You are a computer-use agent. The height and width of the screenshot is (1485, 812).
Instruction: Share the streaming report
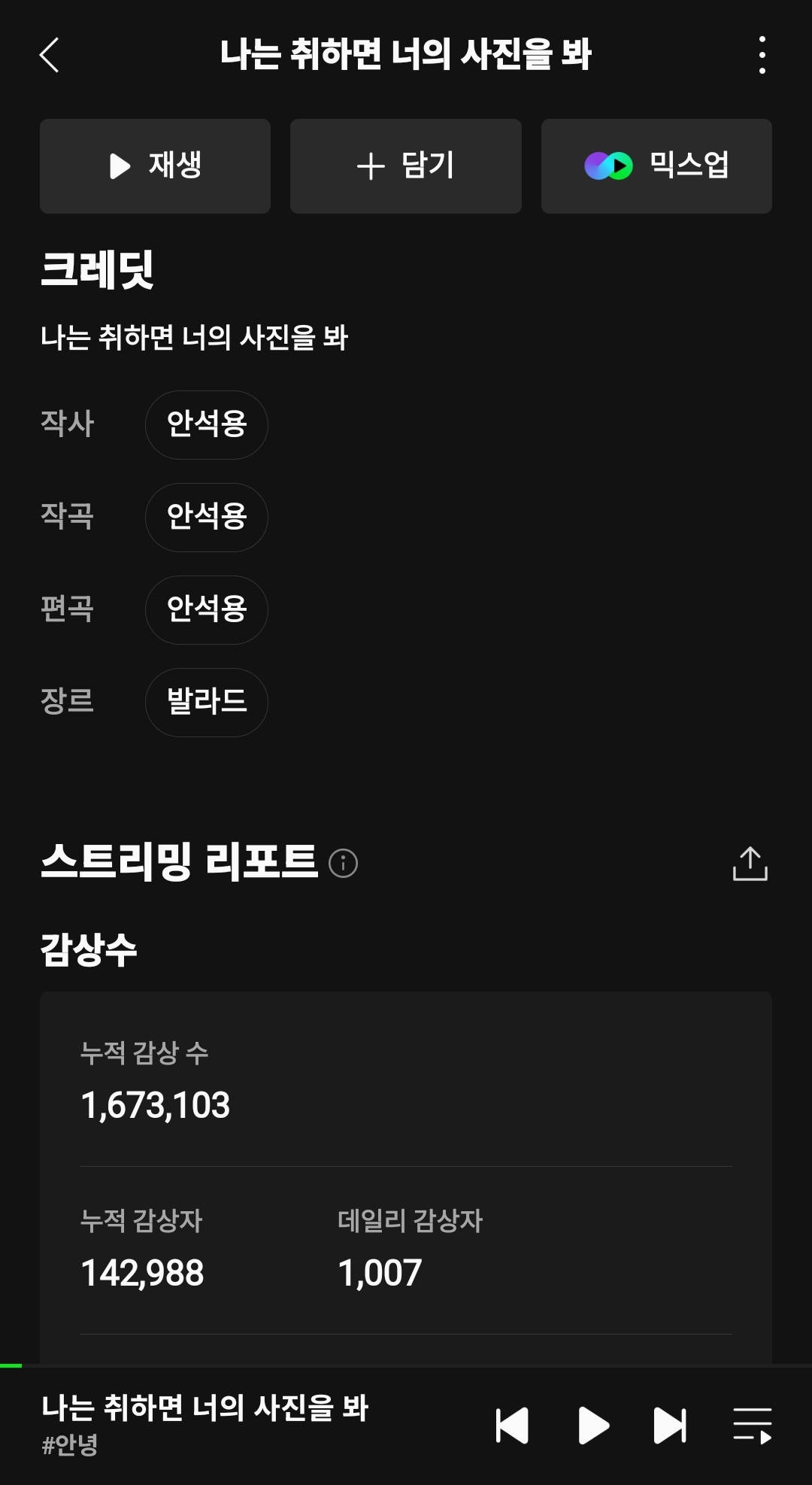[x=750, y=863]
